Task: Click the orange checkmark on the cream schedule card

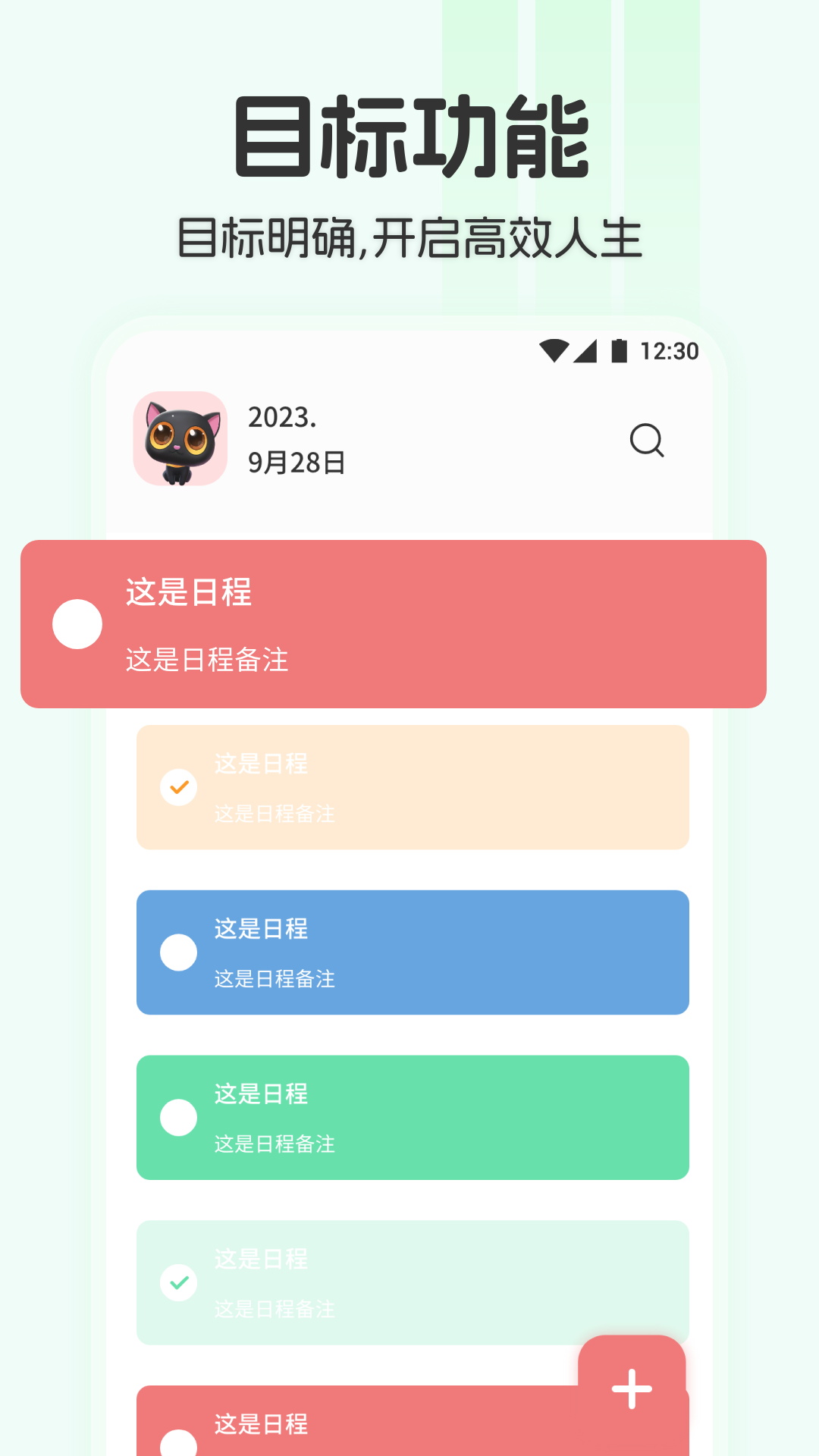Action: pos(179,787)
